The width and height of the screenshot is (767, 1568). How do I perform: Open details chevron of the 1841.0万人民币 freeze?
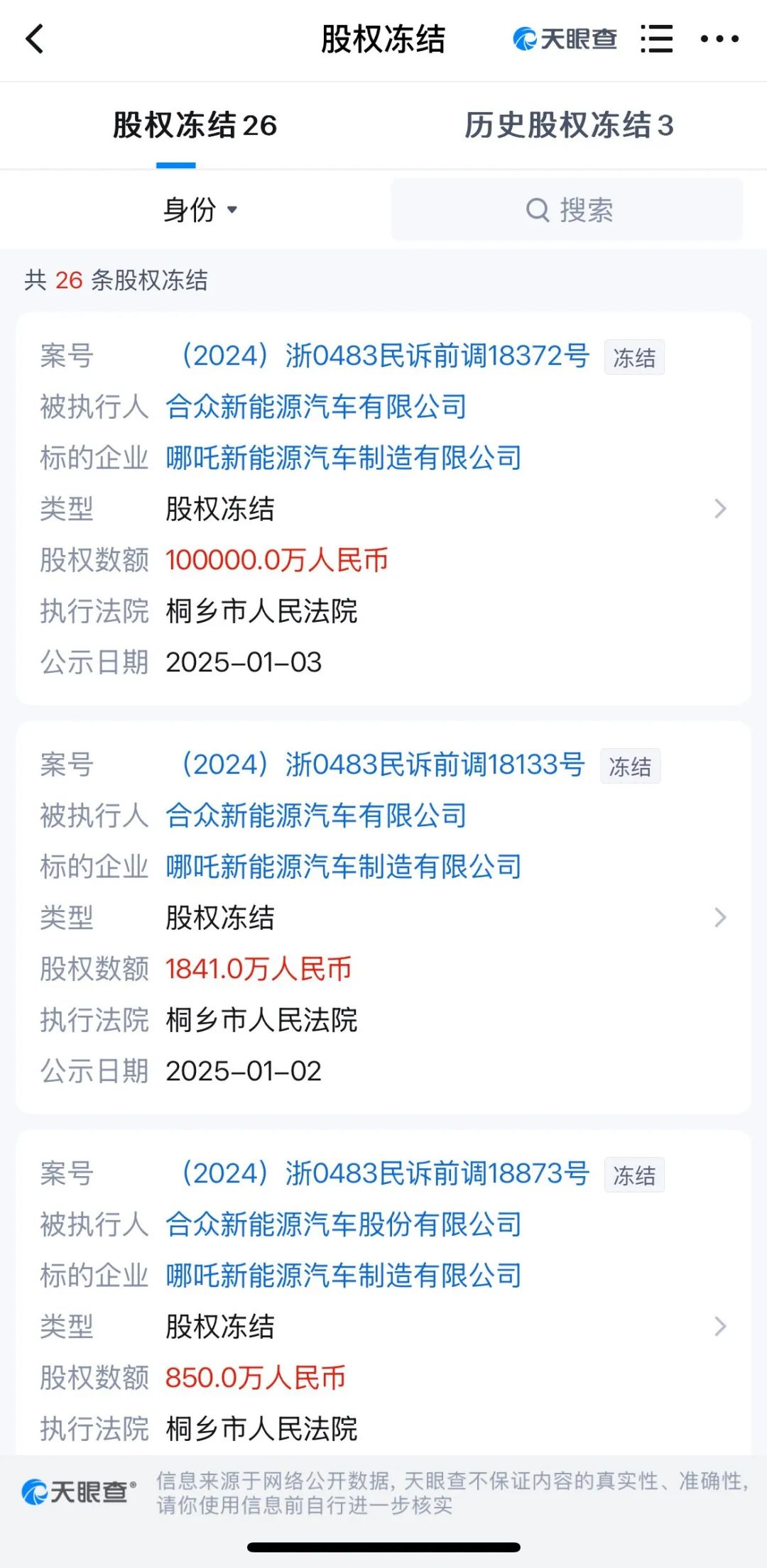[720, 918]
